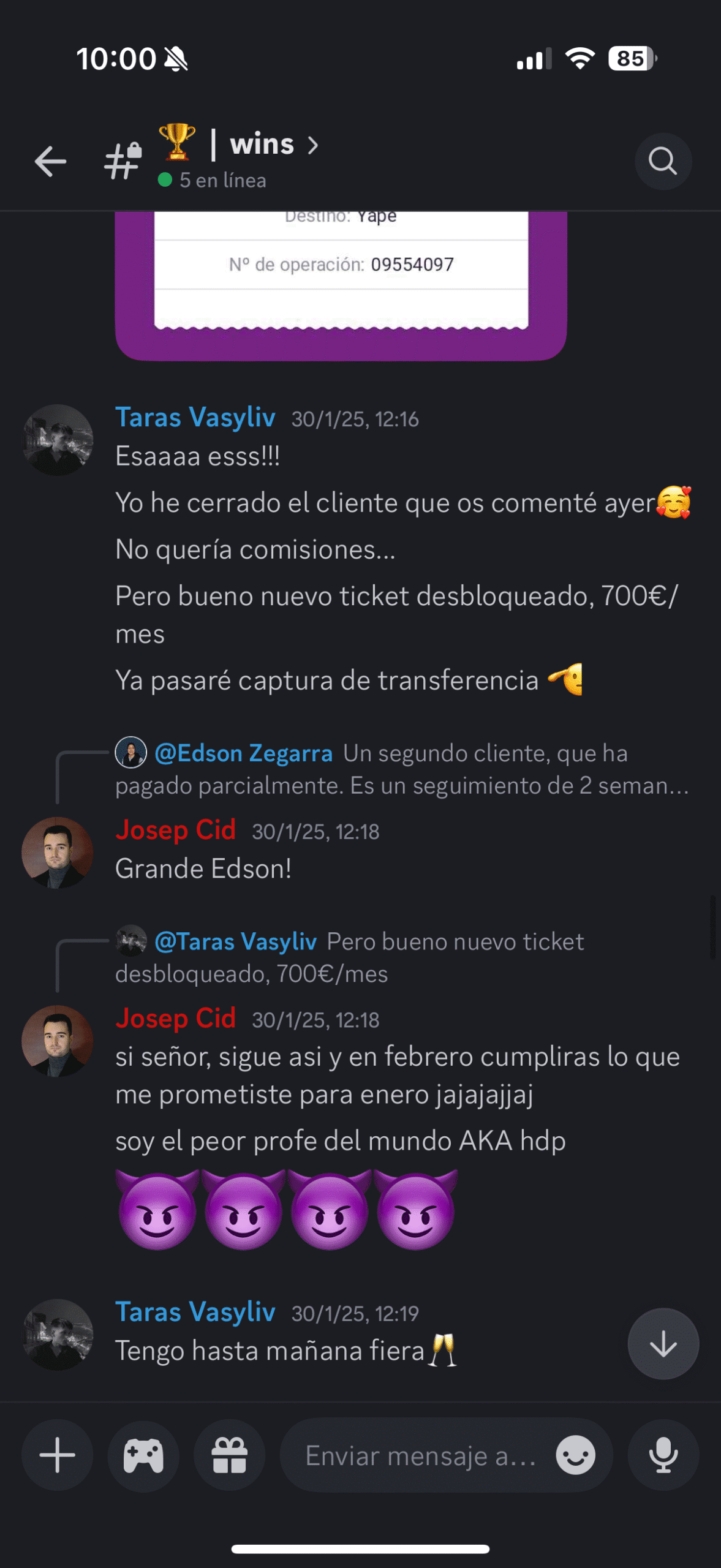Open the gift icon

[230, 1455]
